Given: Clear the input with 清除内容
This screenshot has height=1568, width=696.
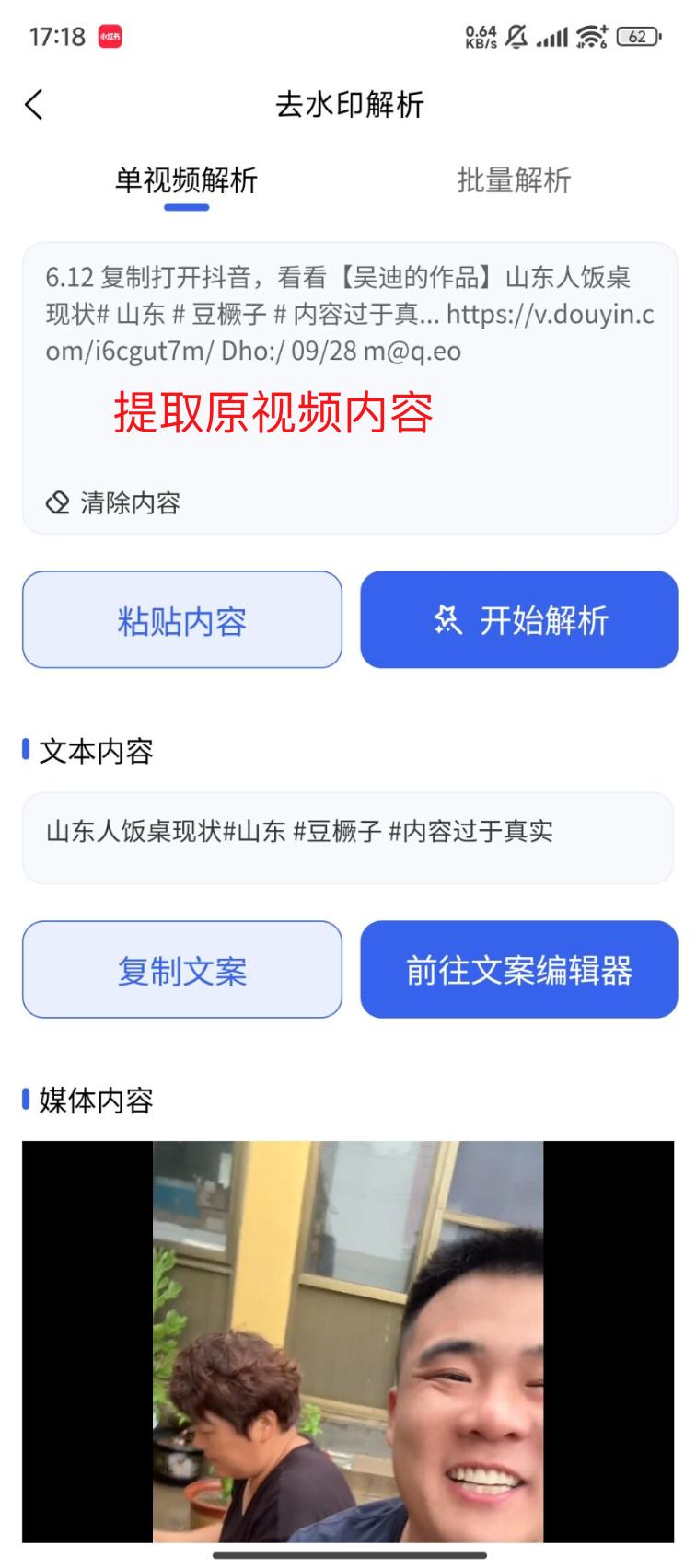Looking at the screenshot, I should (113, 503).
